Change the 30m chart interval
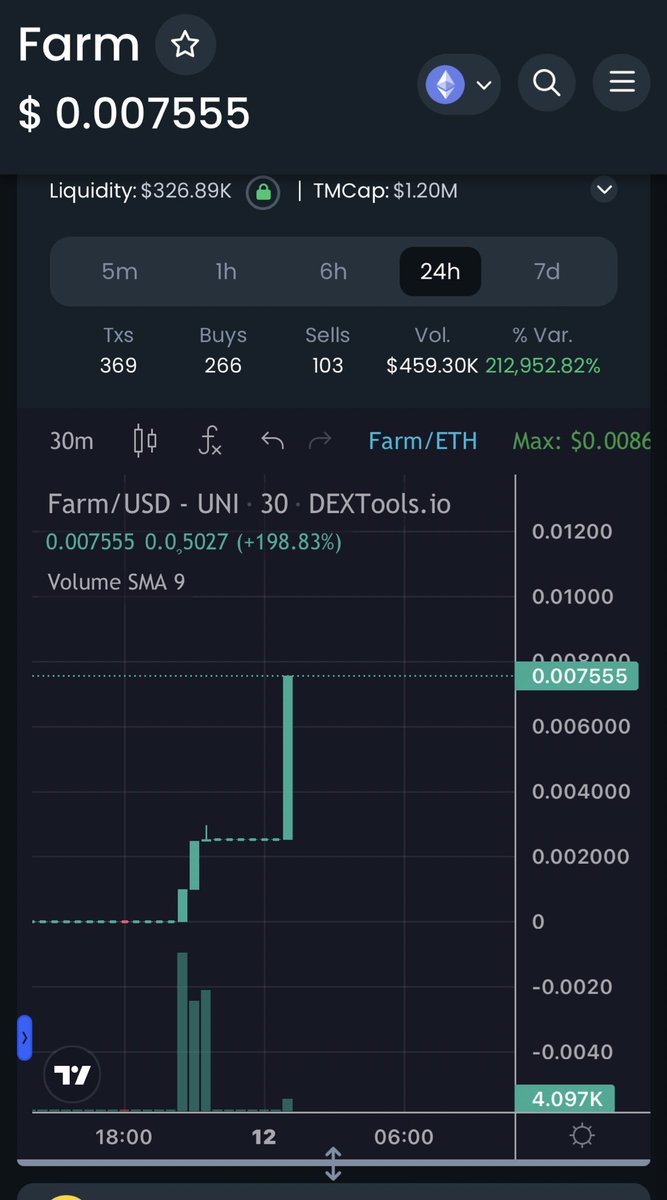667x1200 pixels. tap(72, 441)
